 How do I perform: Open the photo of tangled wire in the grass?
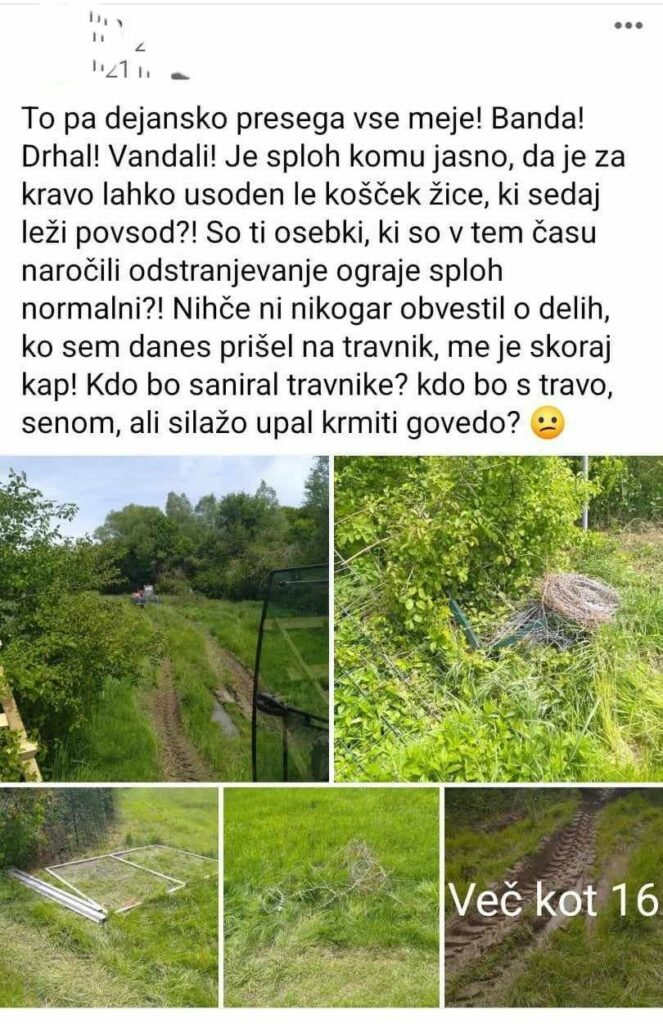click(331, 896)
